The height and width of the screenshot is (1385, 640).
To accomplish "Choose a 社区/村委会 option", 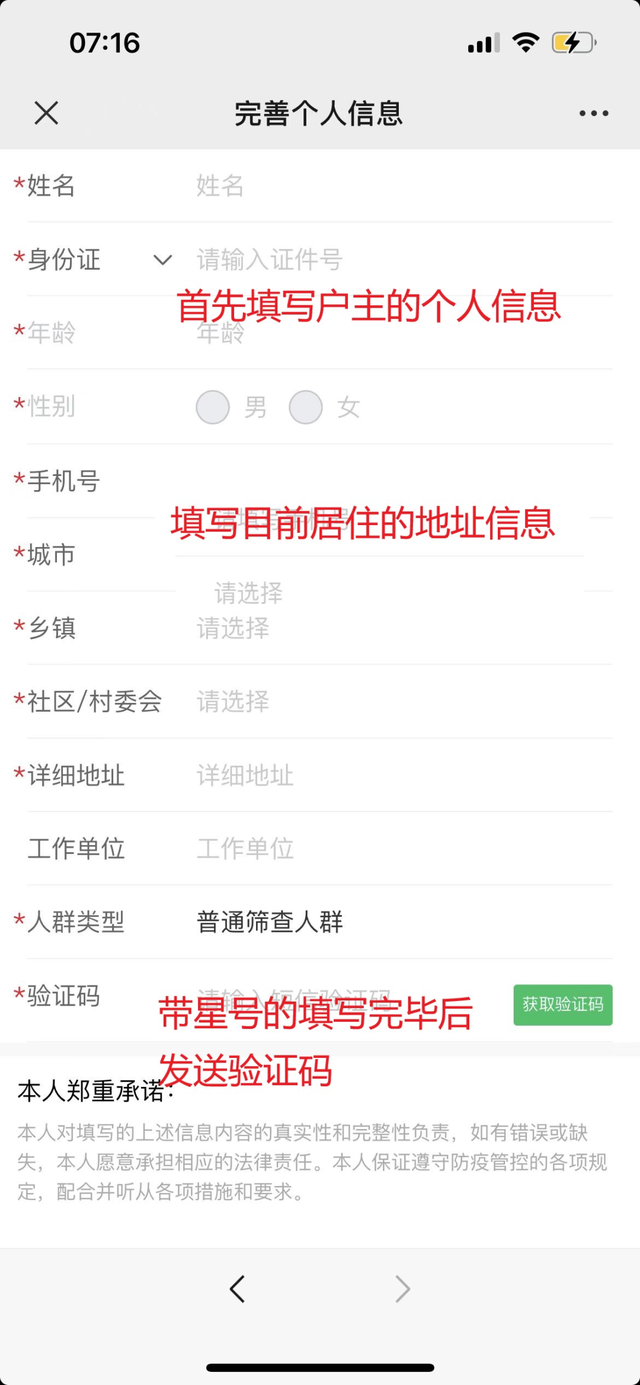I will click(x=400, y=702).
